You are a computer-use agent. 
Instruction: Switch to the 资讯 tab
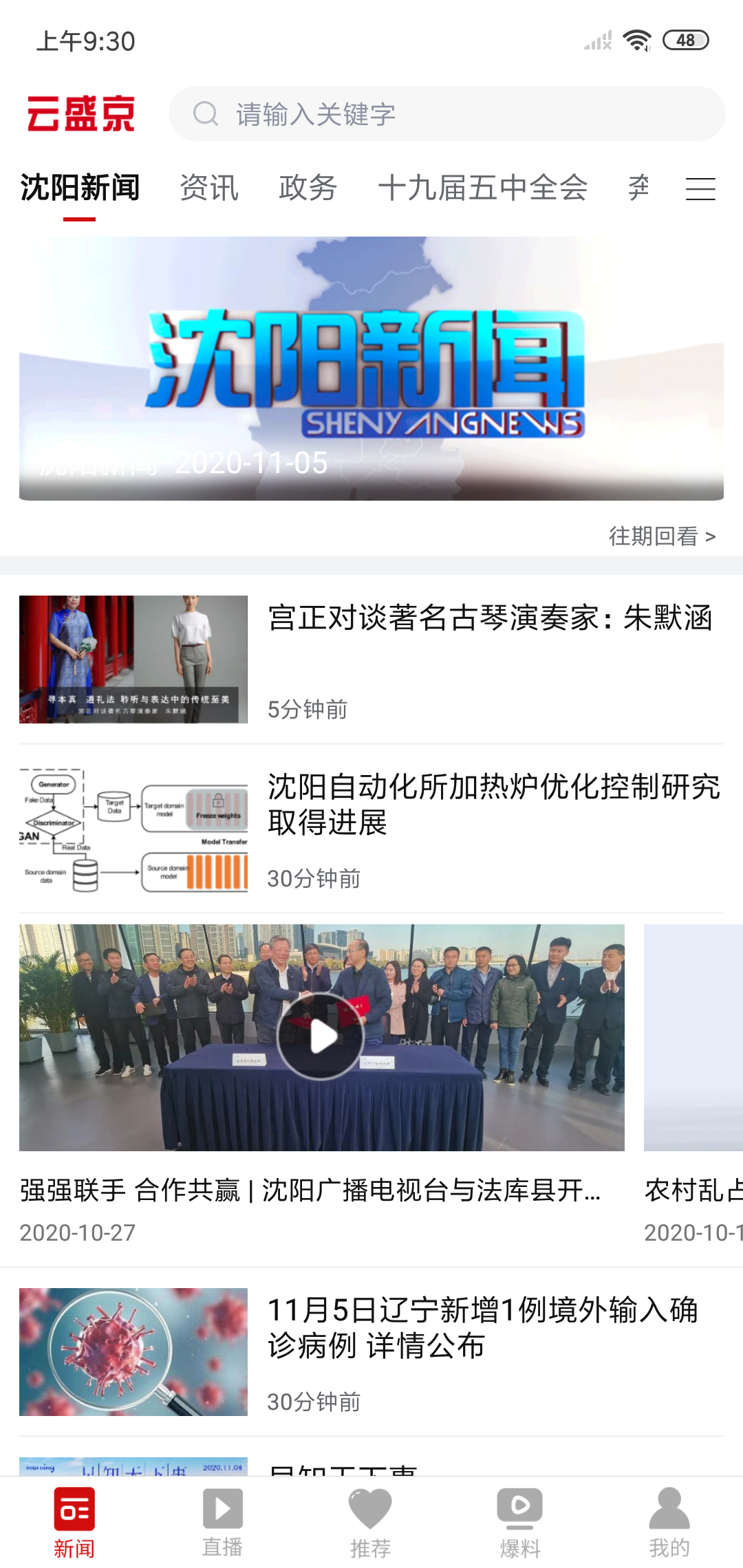coord(209,188)
